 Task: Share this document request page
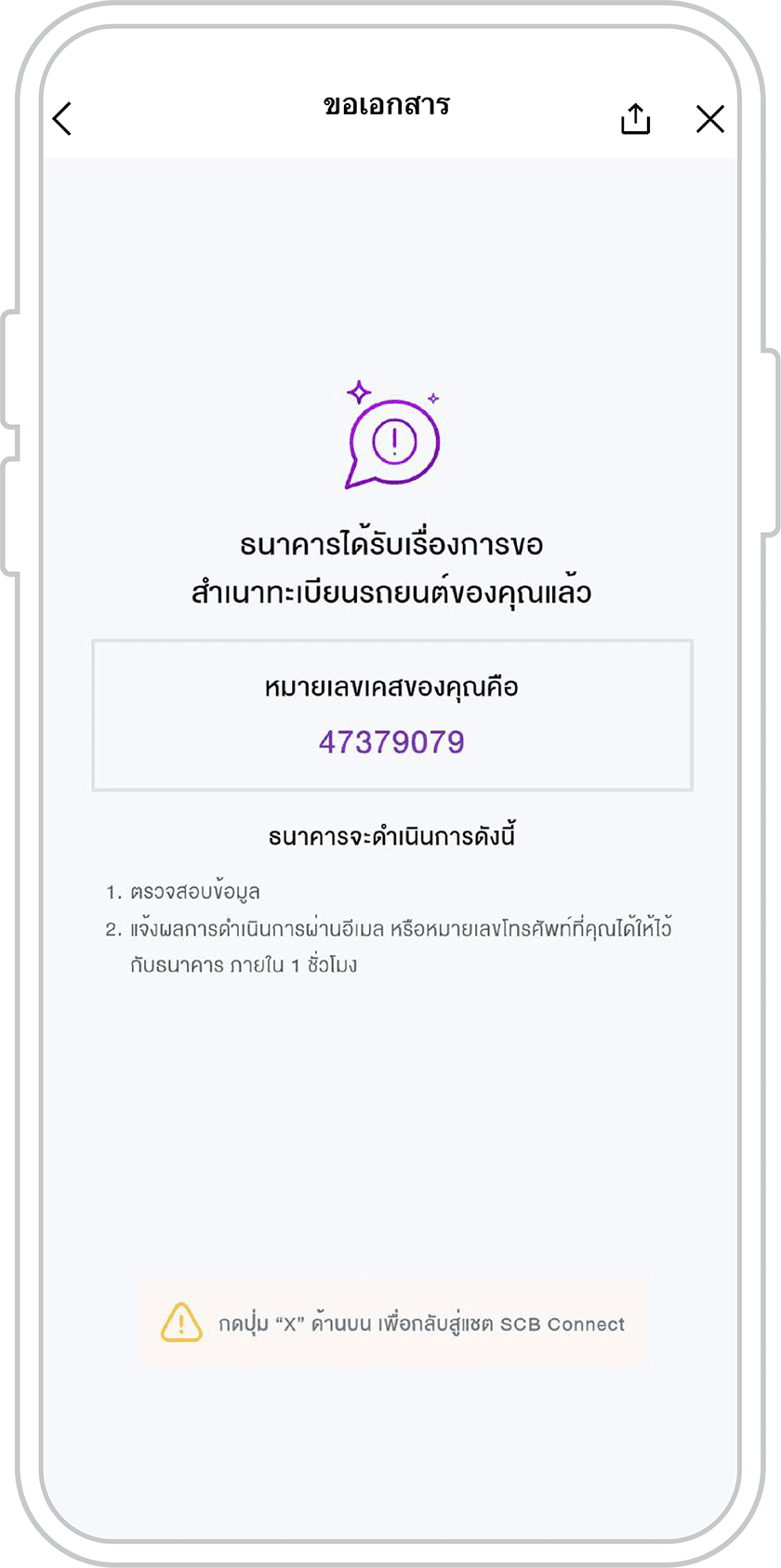(x=635, y=118)
